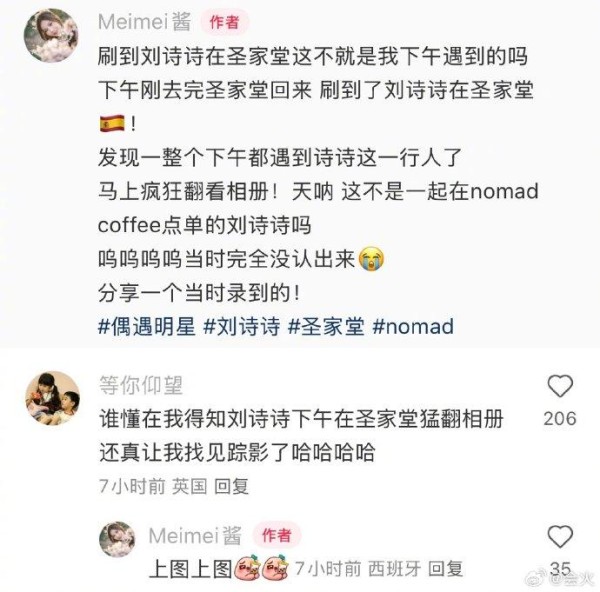Image resolution: width=600 pixels, height=592 pixels.
Task: Like Meimei酱's reply 上图上图
Action: [561, 536]
